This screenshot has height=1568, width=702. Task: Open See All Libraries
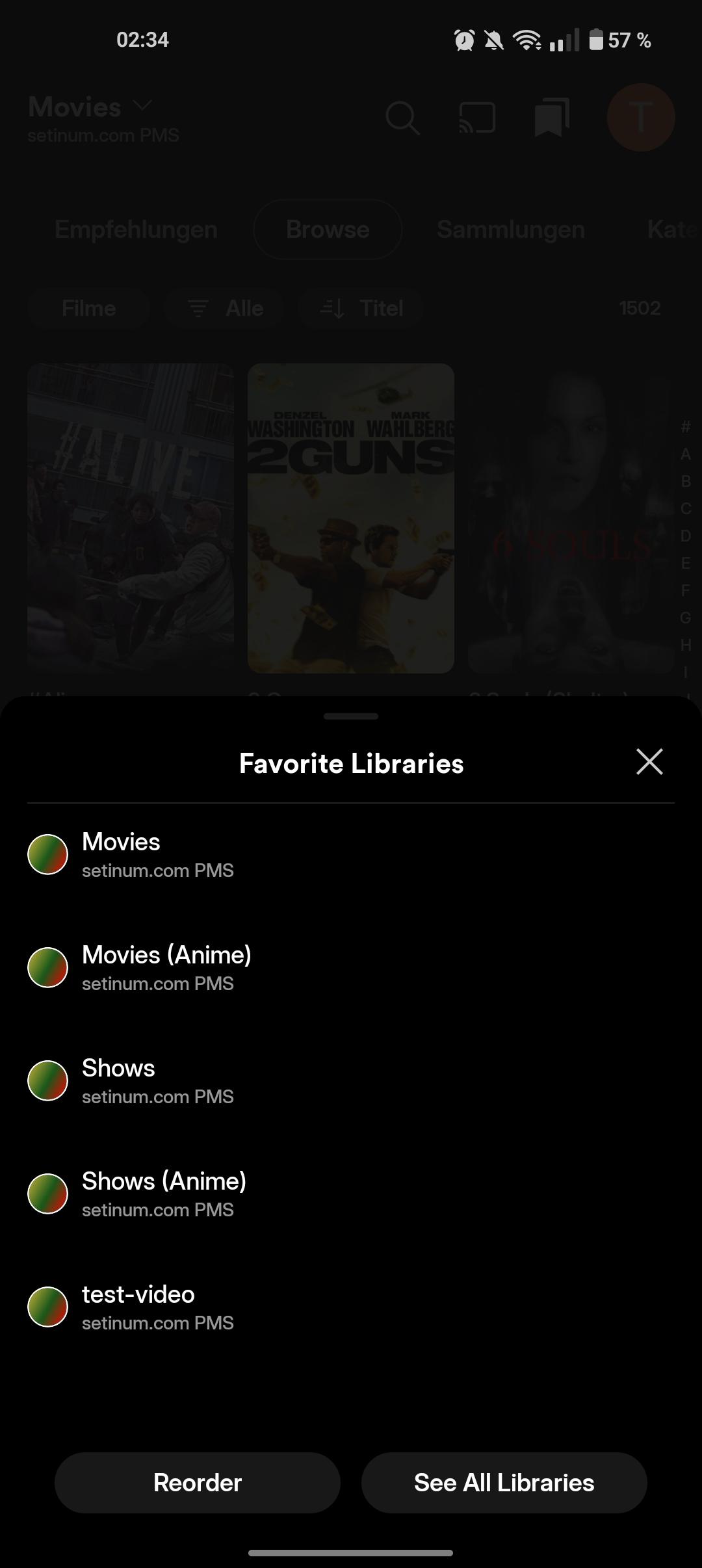(x=504, y=1483)
